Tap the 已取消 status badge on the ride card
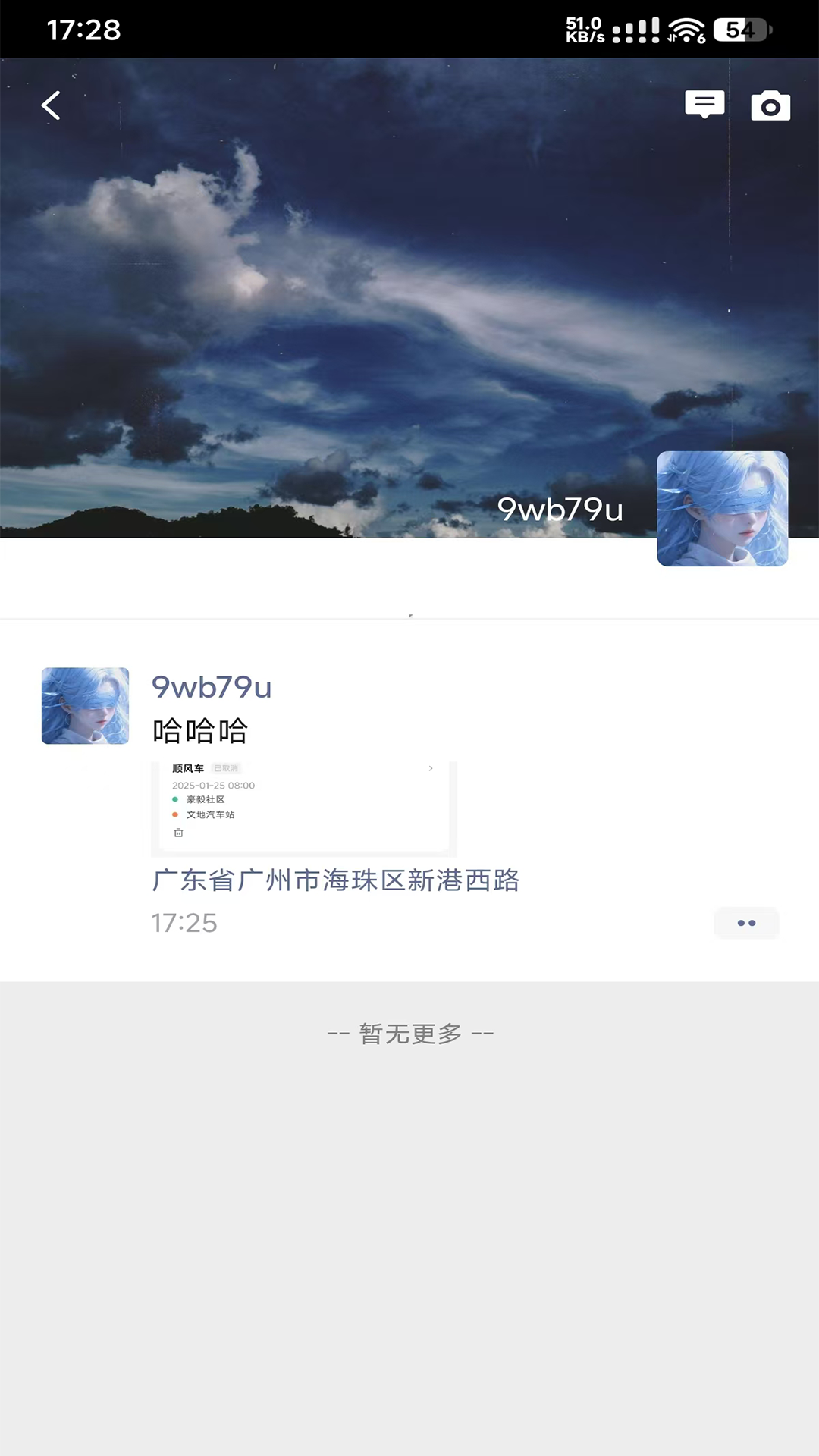This screenshot has height=1456, width=819. 224,768
